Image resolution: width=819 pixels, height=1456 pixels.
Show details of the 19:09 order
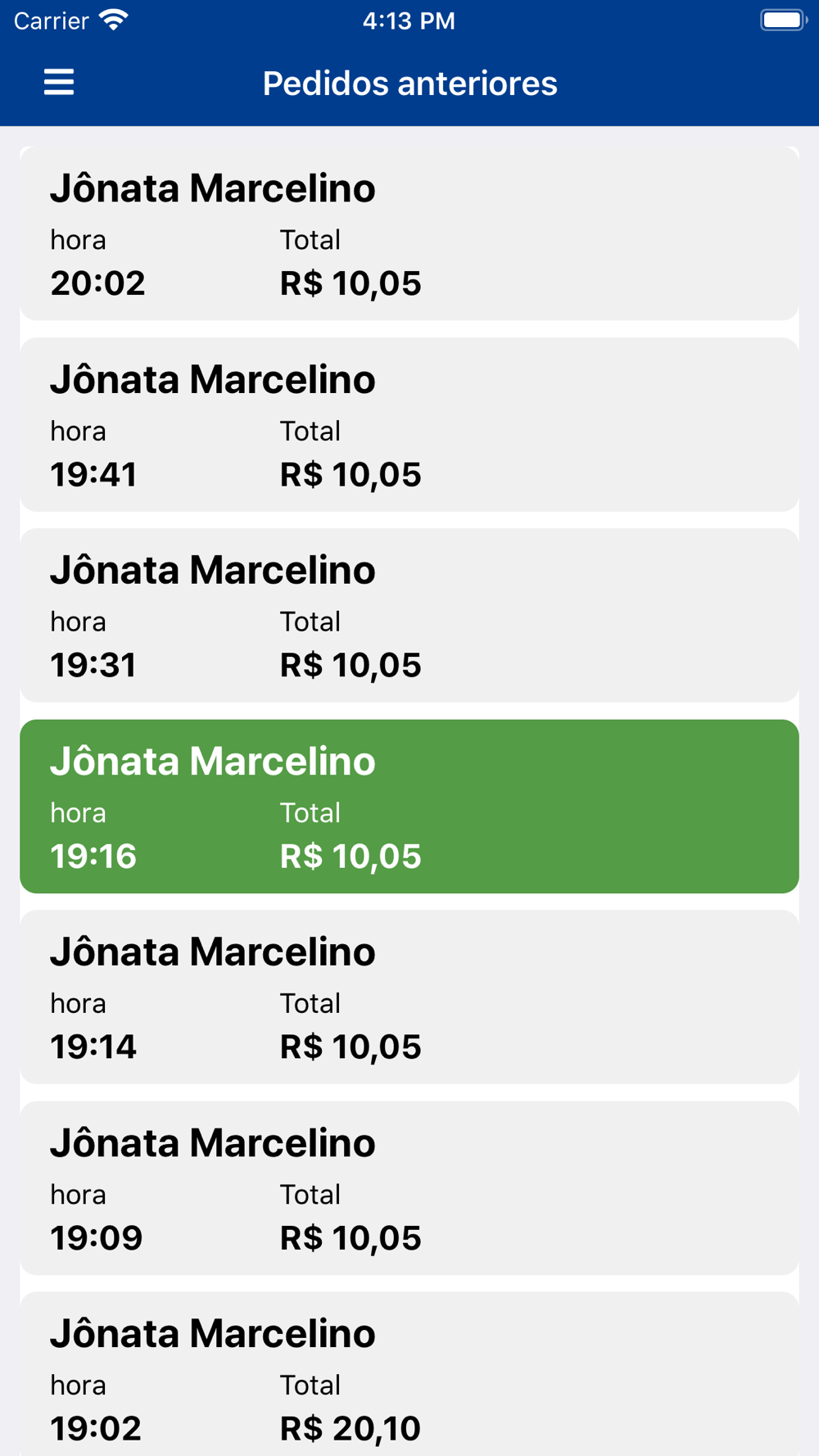pos(409,1187)
